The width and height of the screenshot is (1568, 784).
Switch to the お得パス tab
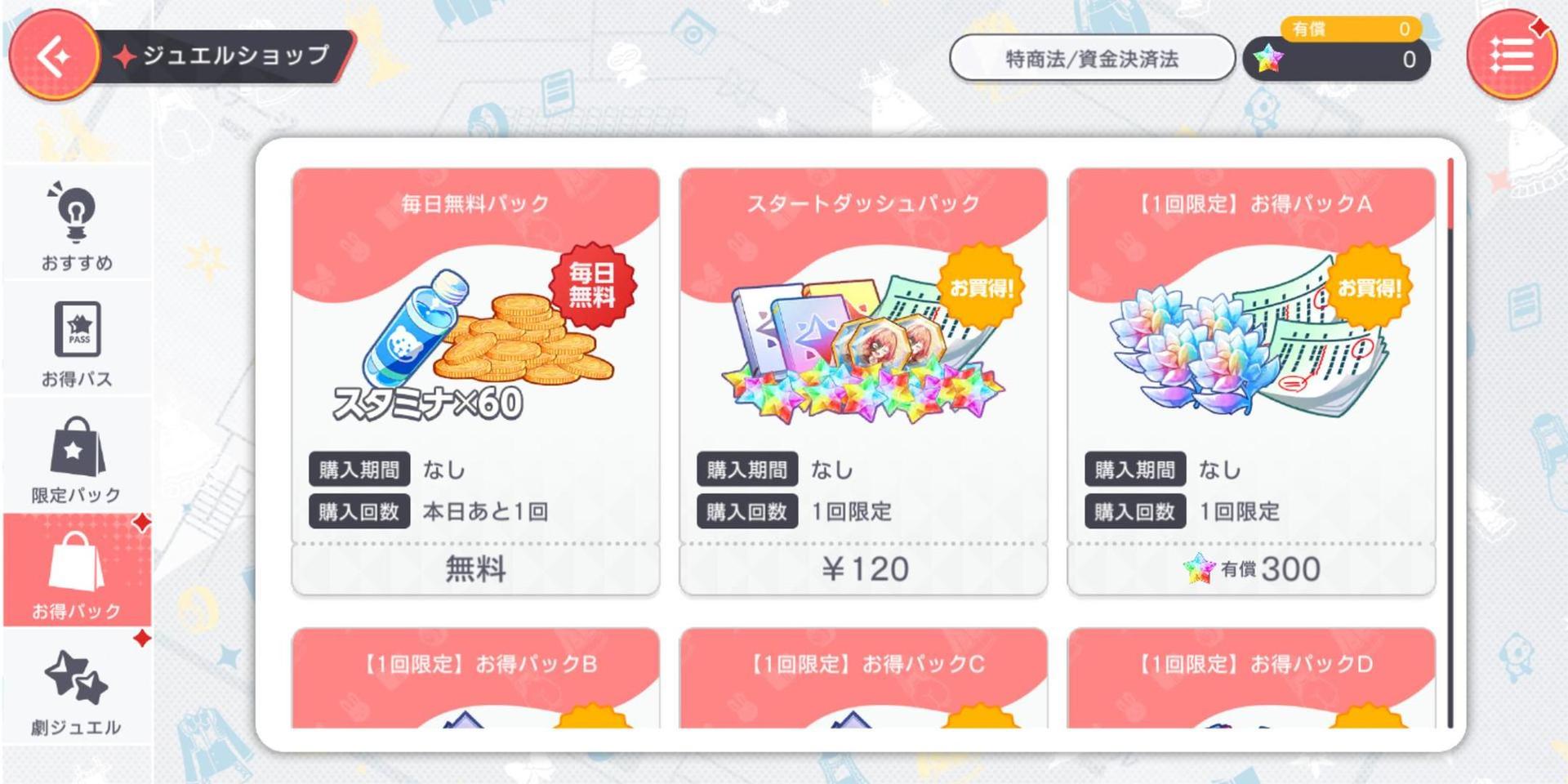coord(77,341)
